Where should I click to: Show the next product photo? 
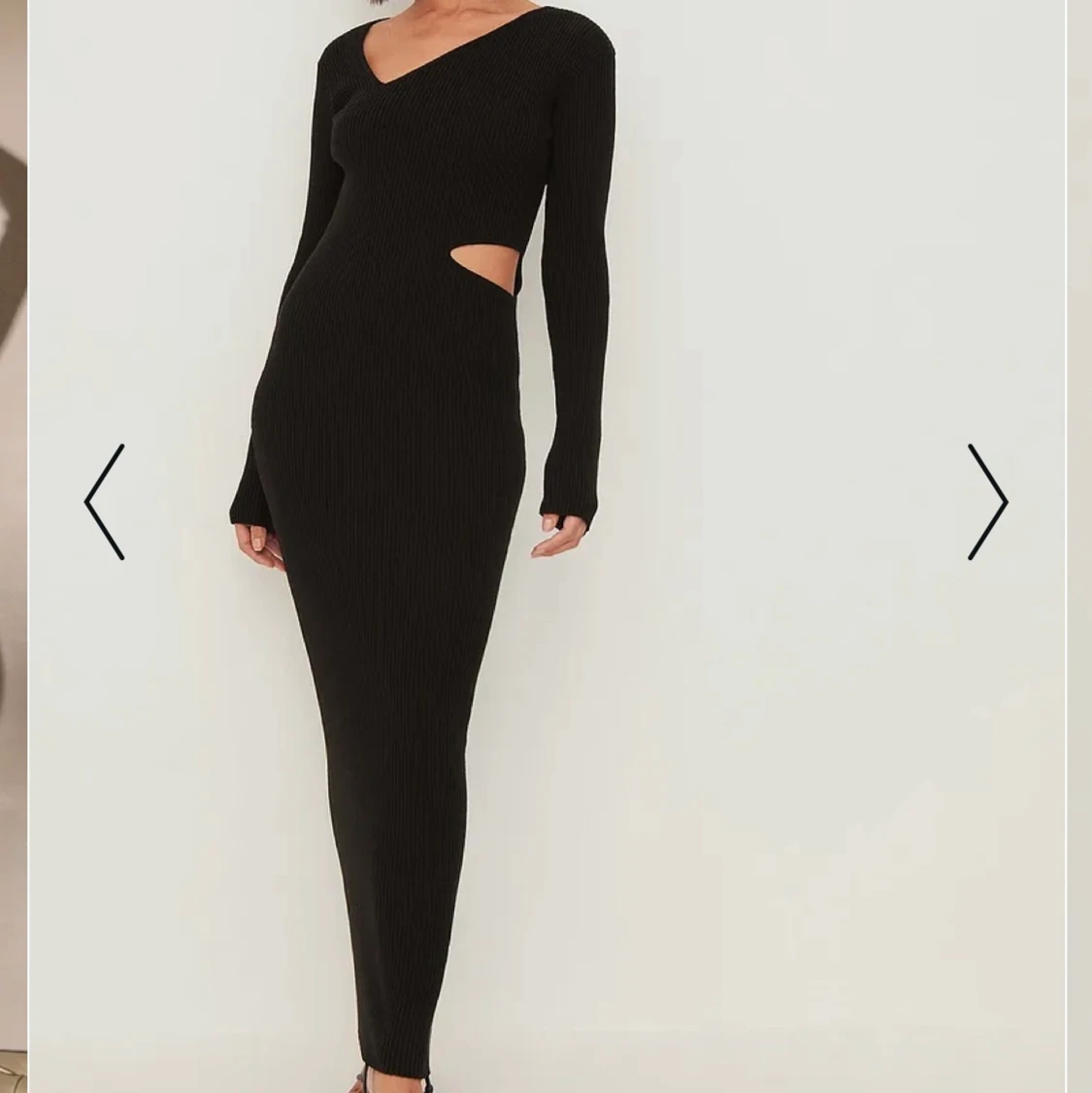[x=987, y=502]
